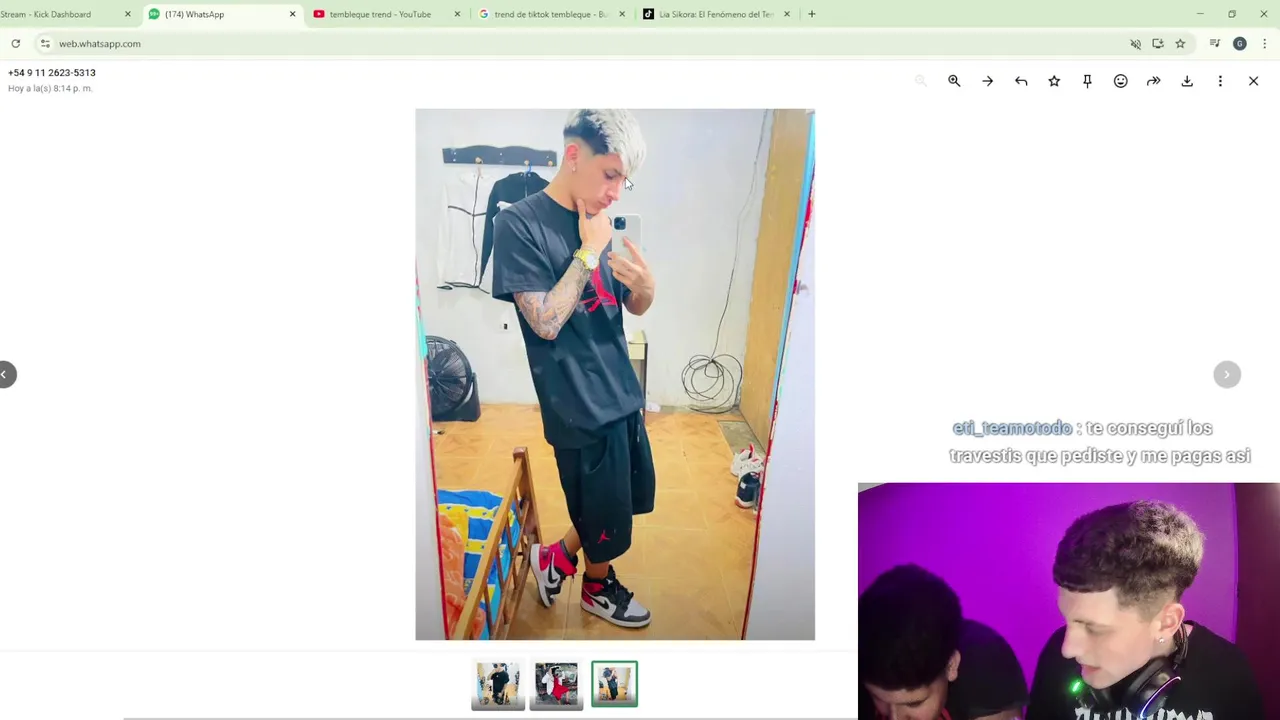This screenshot has height=720, width=1280.
Task: React with an emoji
Action: (x=1120, y=81)
